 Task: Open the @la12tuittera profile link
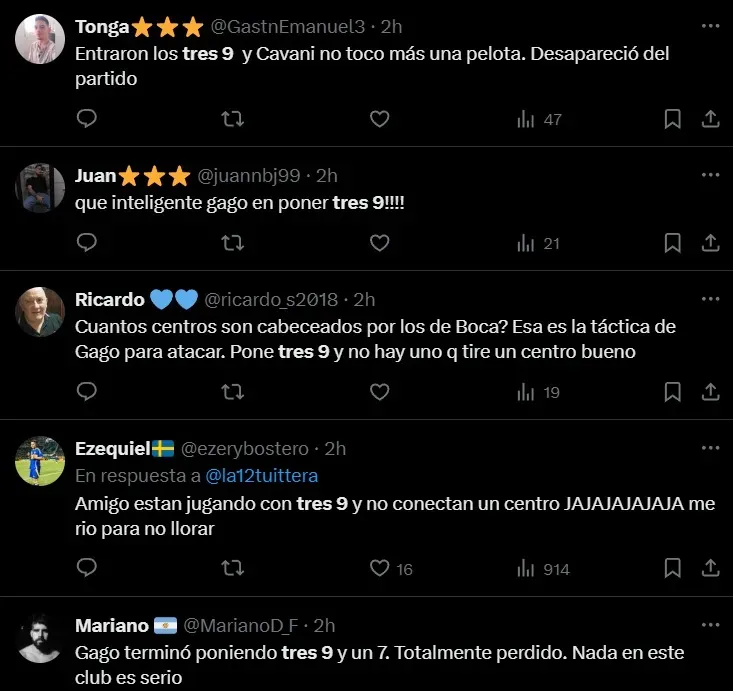(261, 475)
